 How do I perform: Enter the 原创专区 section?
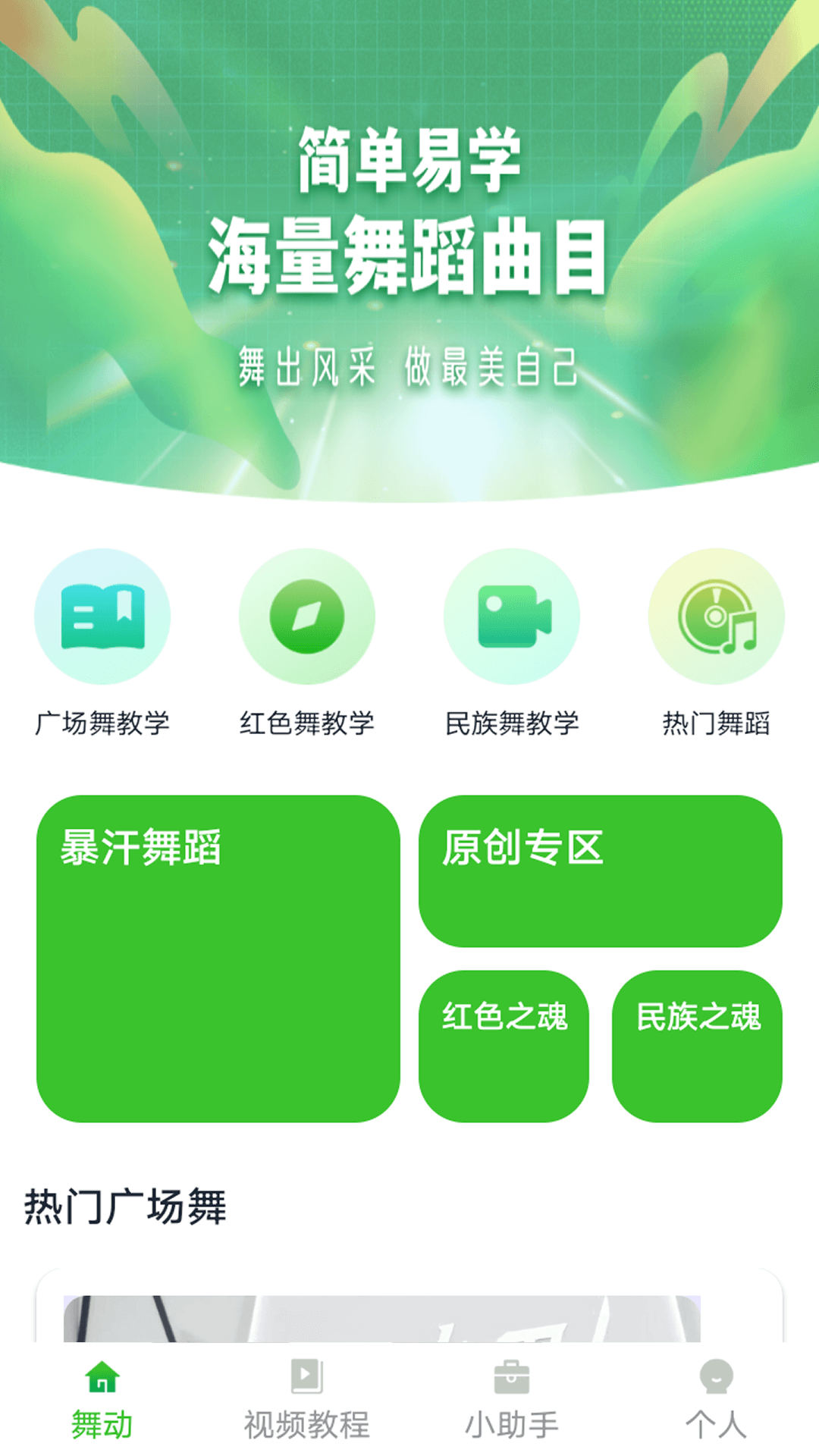click(x=603, y=872)
